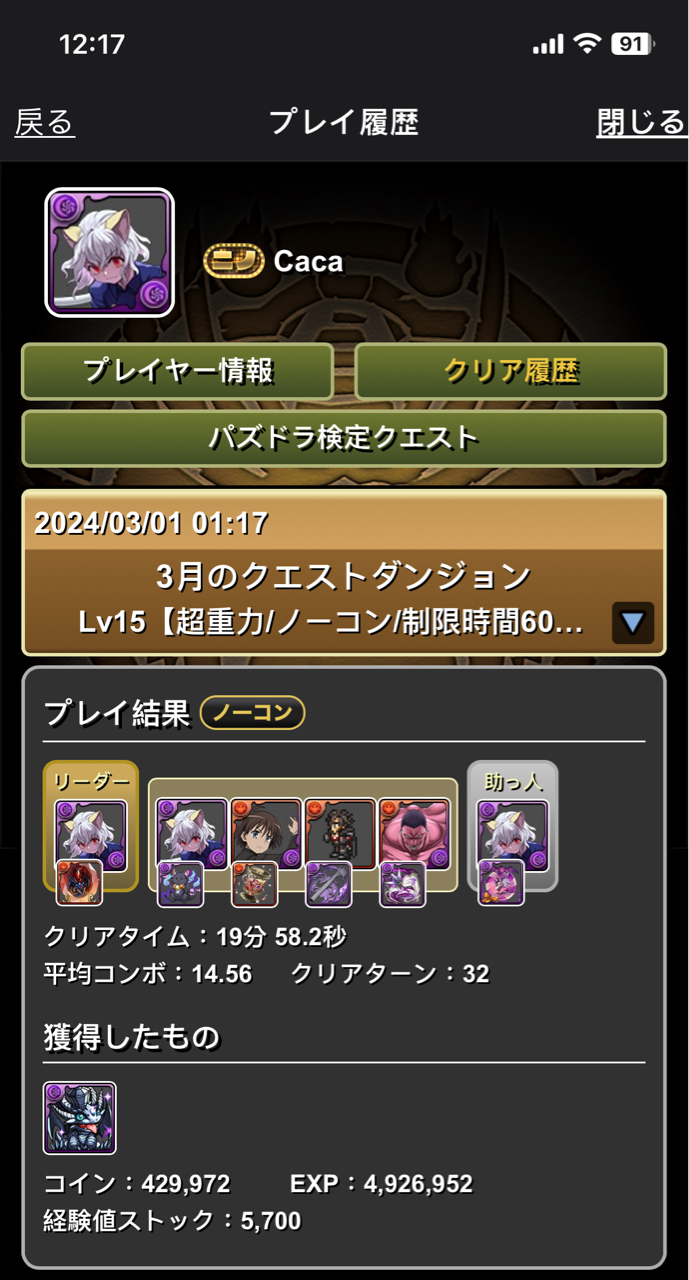Switch to the クリア履歴 tab
Viewport: 689px width, 1280px height.
pyautogui.click(x=511, y=371)
